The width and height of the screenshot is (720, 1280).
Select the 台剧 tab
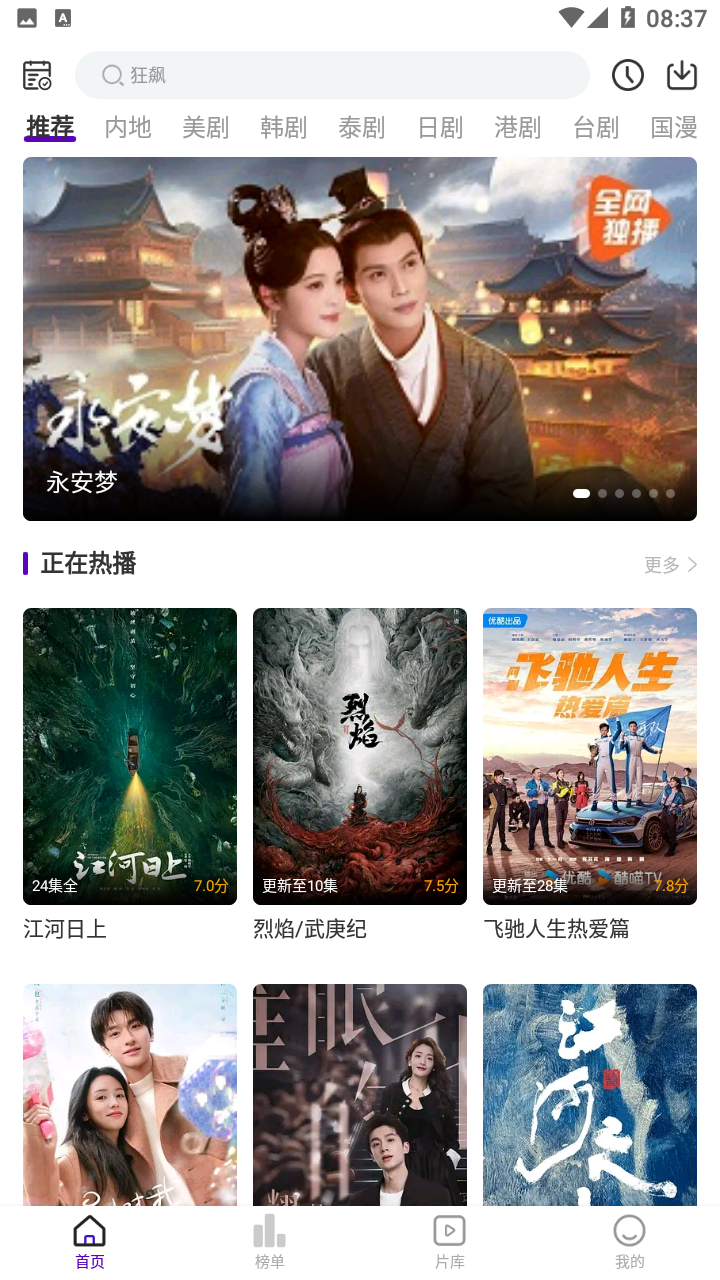tap(596, 127)
